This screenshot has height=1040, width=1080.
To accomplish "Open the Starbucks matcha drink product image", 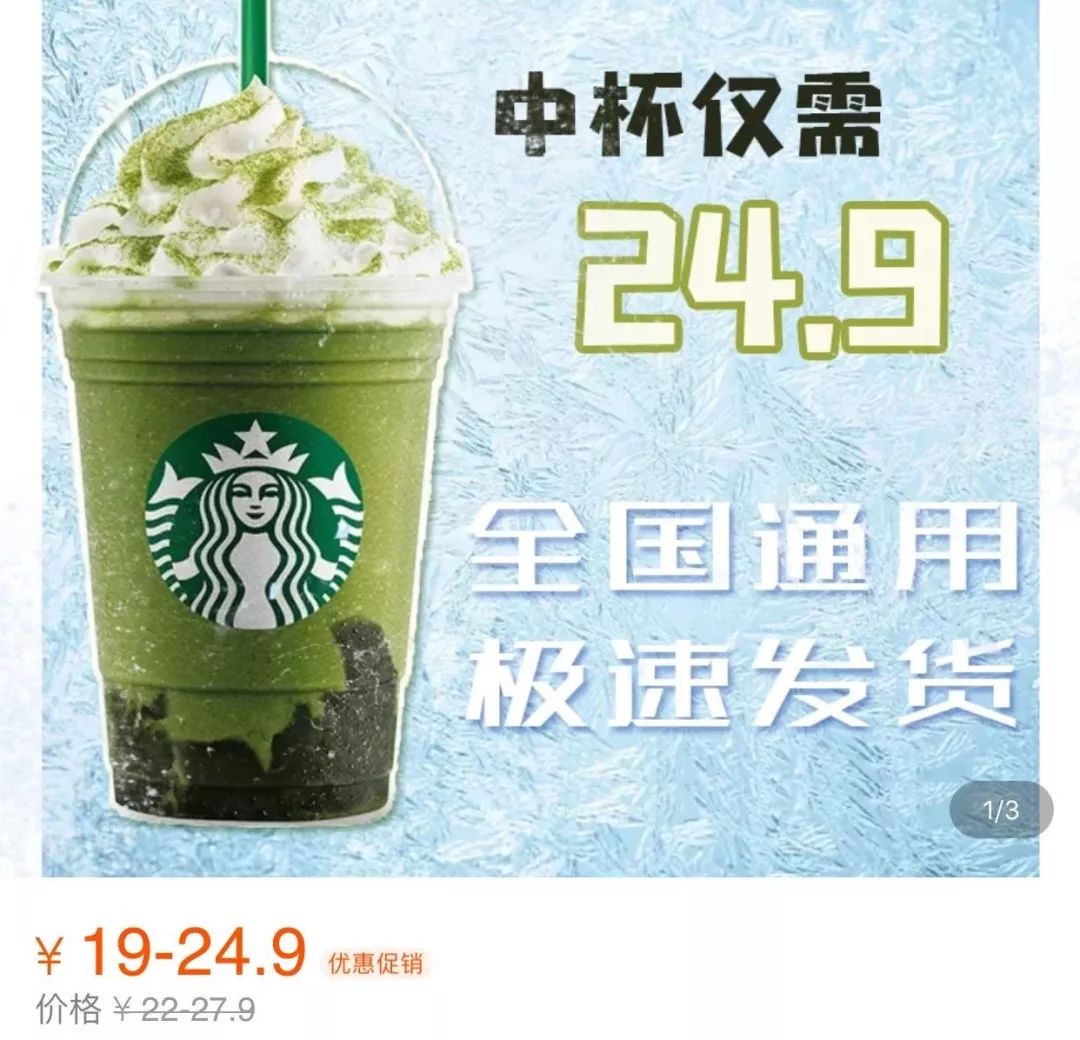I will tap(540, 438).
